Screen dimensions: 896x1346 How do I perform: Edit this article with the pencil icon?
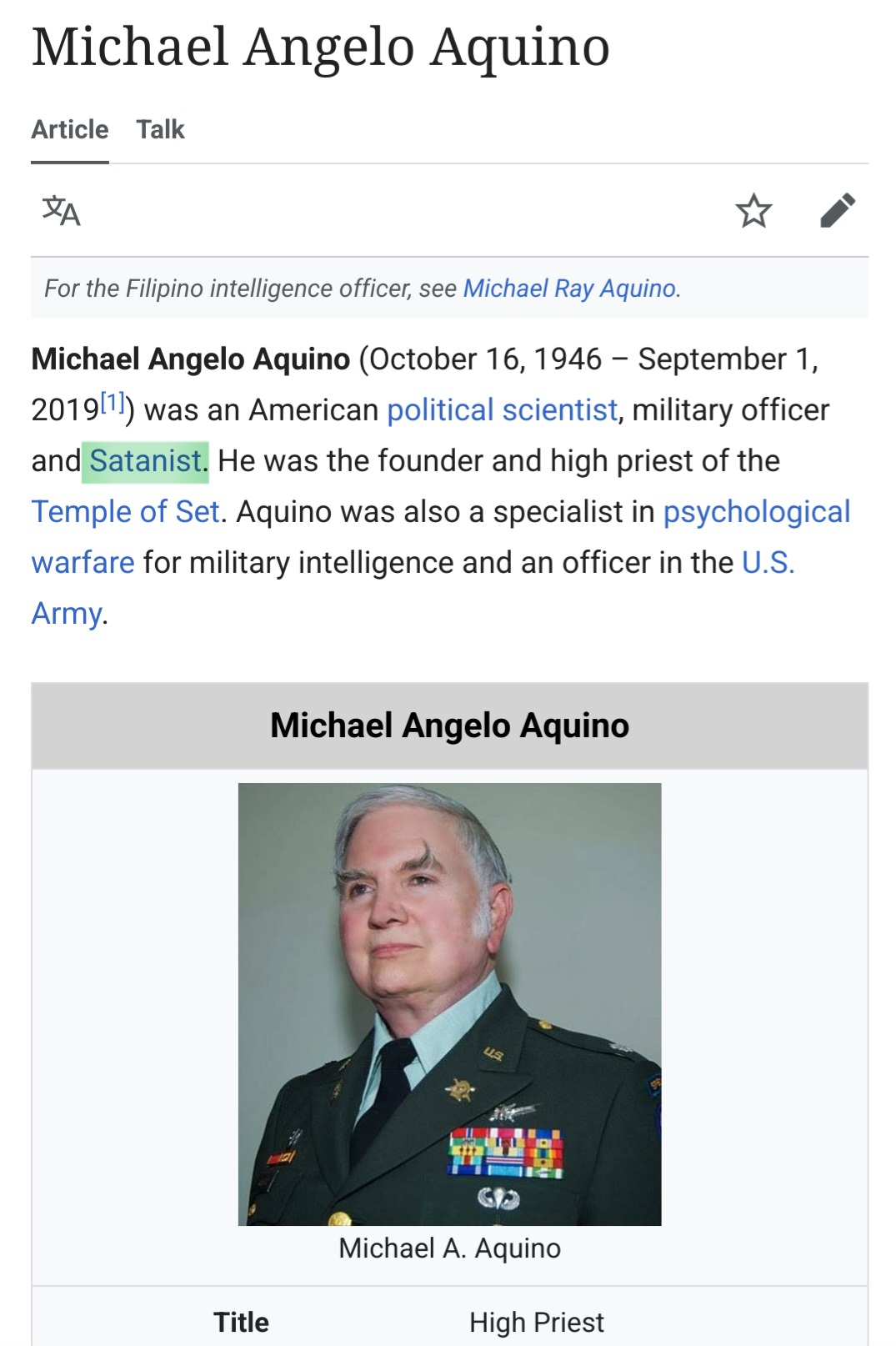tap(837, 210)
